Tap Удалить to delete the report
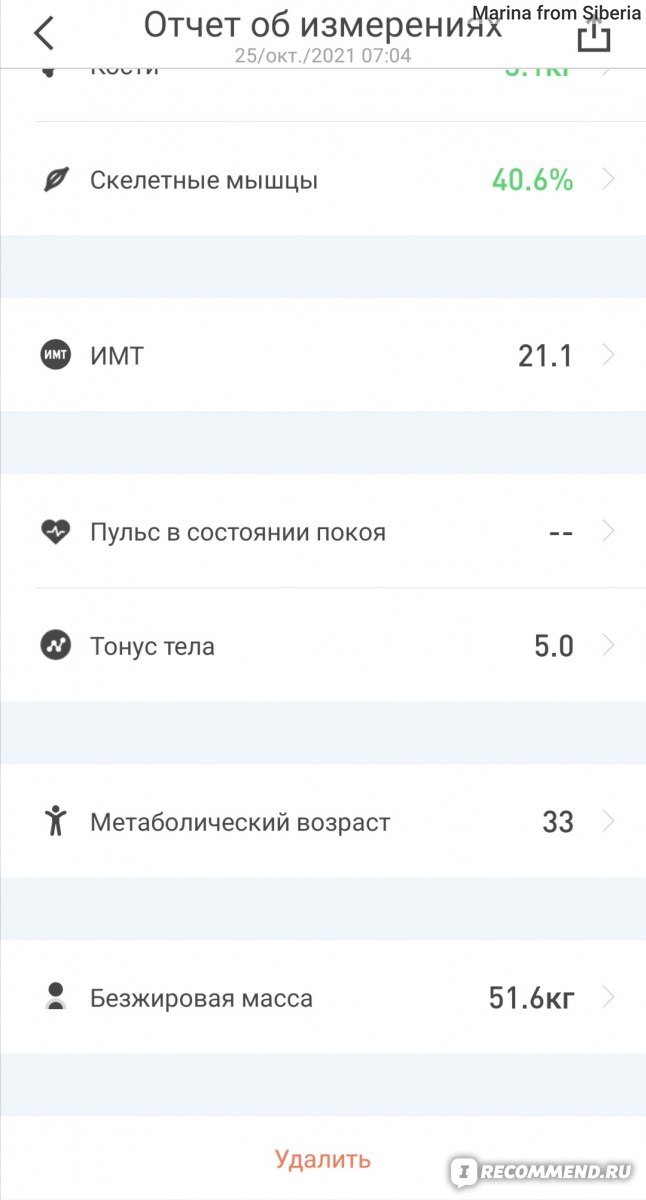Screen dimensions: 646x1200 point(323,1159)
